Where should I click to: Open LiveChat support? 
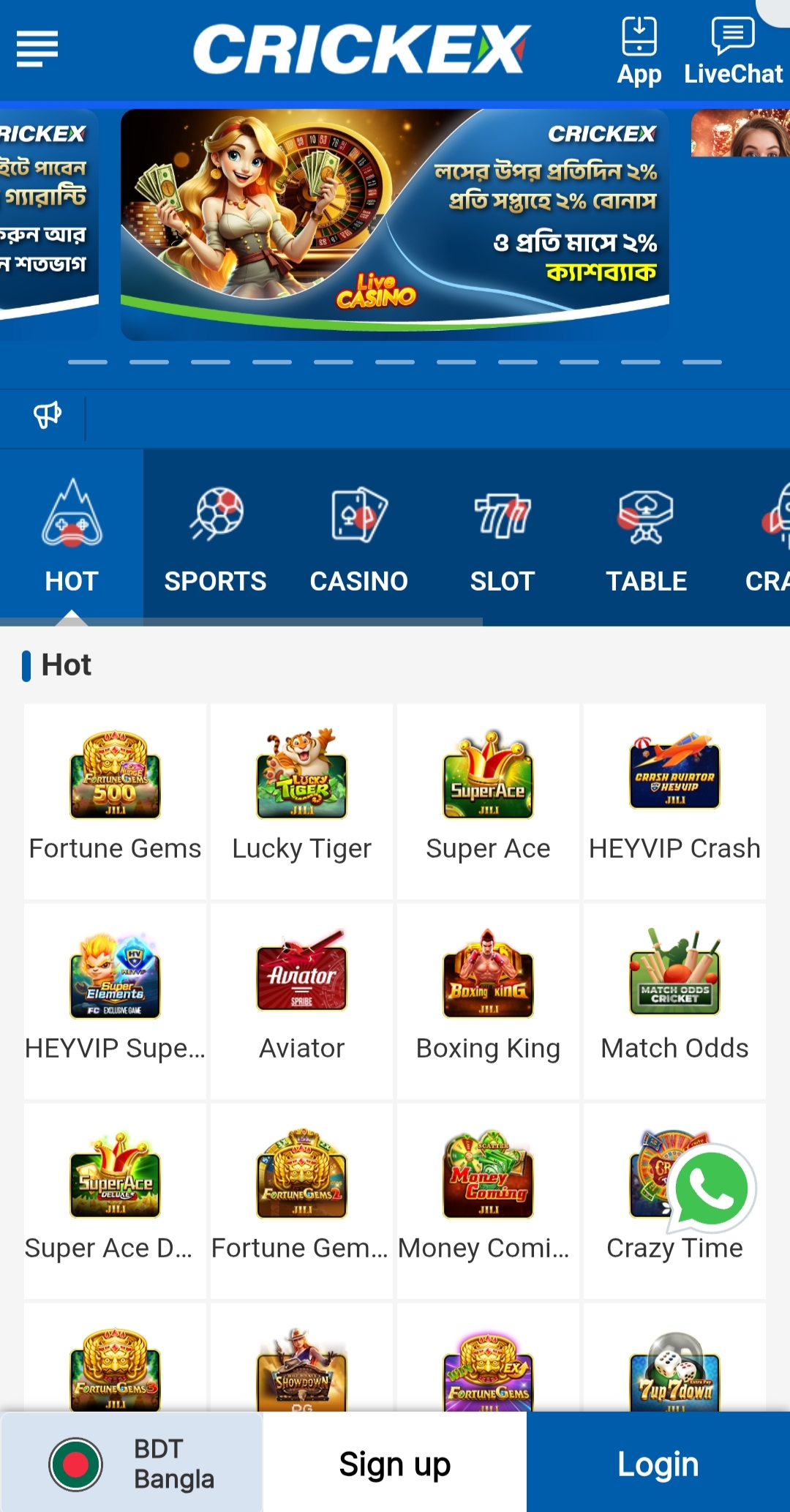coord(733,51)
